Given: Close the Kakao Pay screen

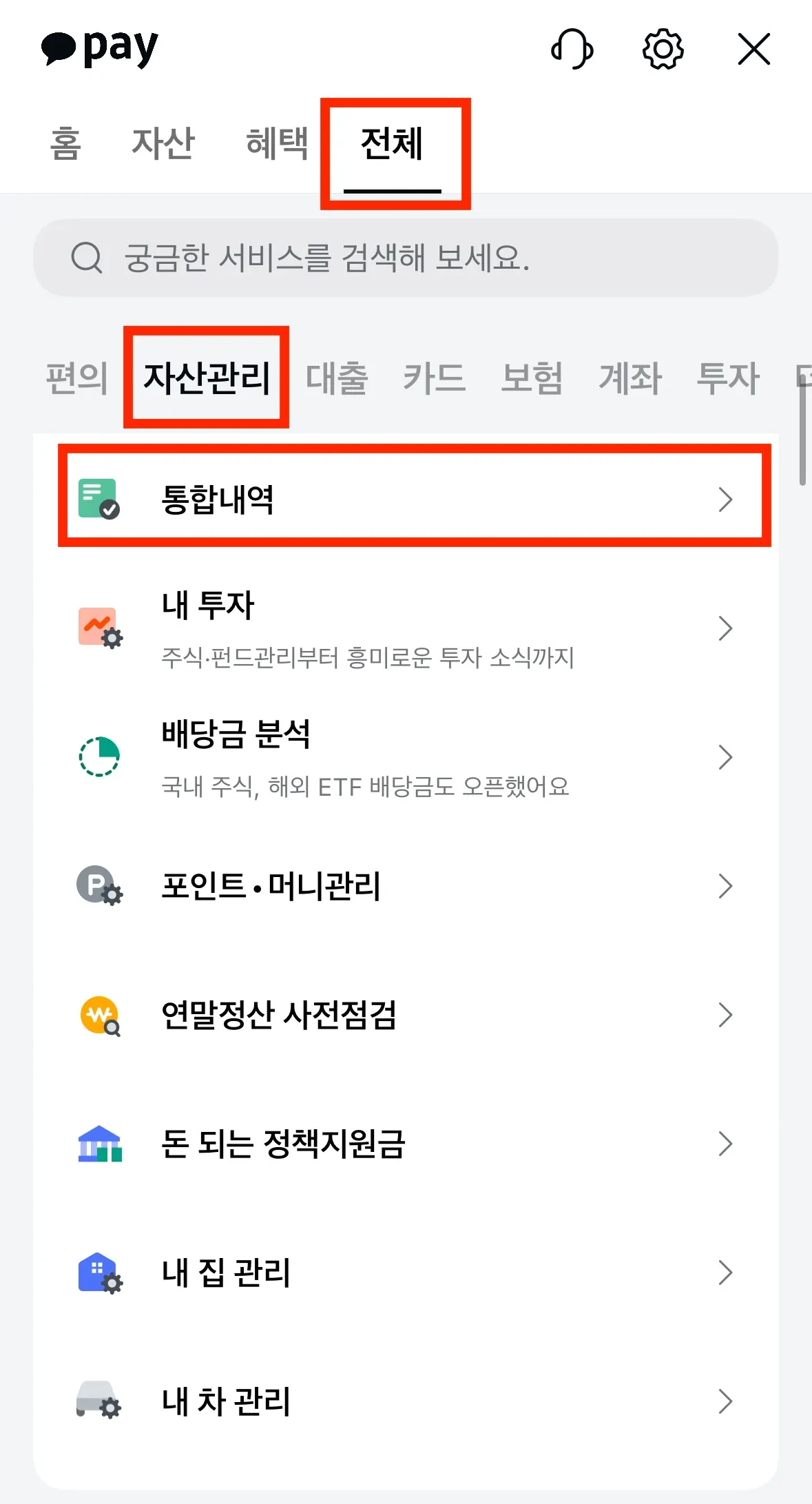Looking at the screenshot, I should (x=753, y=50).
